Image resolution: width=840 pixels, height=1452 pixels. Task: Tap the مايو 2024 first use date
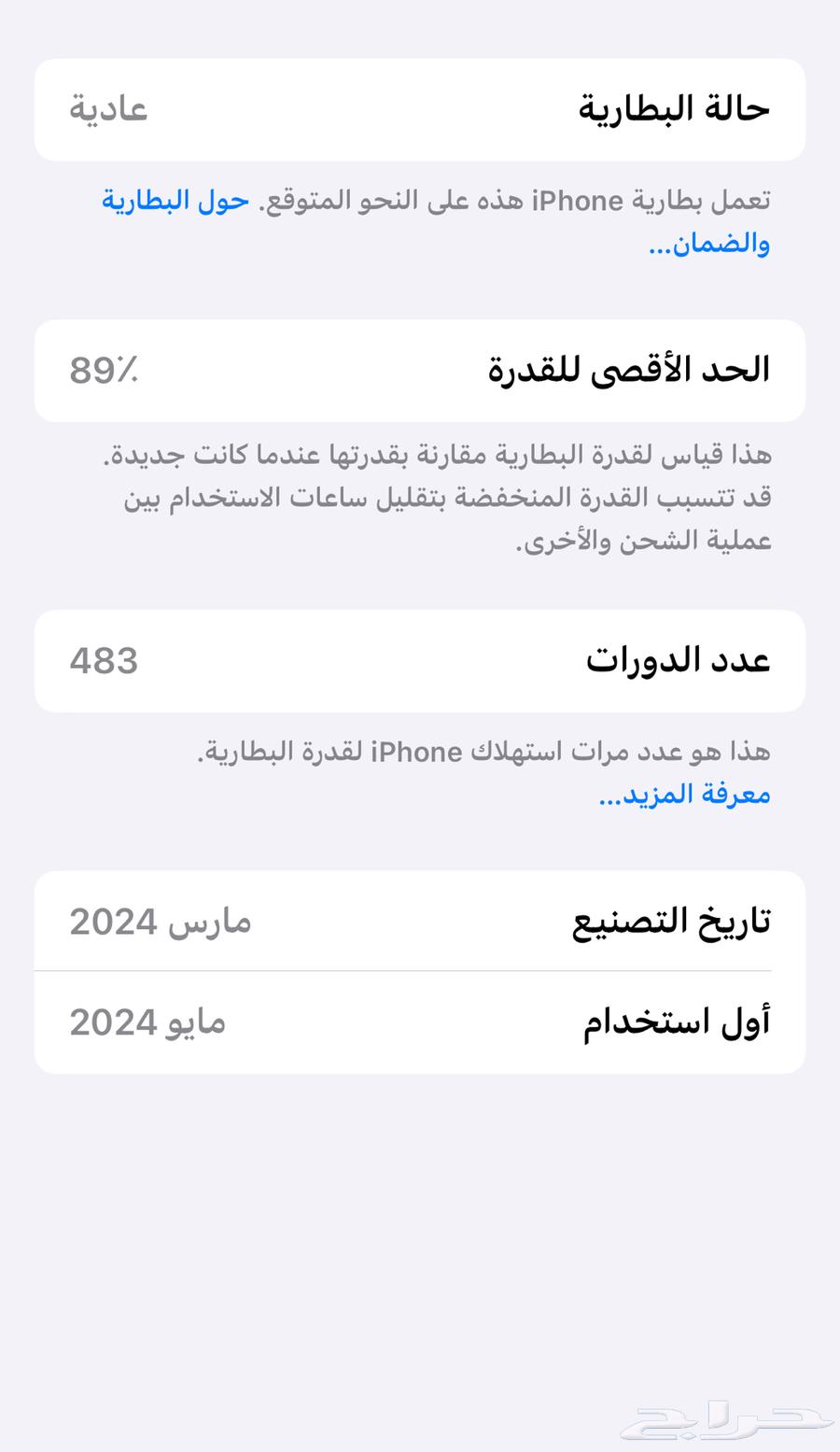(x=146, y=1023)
